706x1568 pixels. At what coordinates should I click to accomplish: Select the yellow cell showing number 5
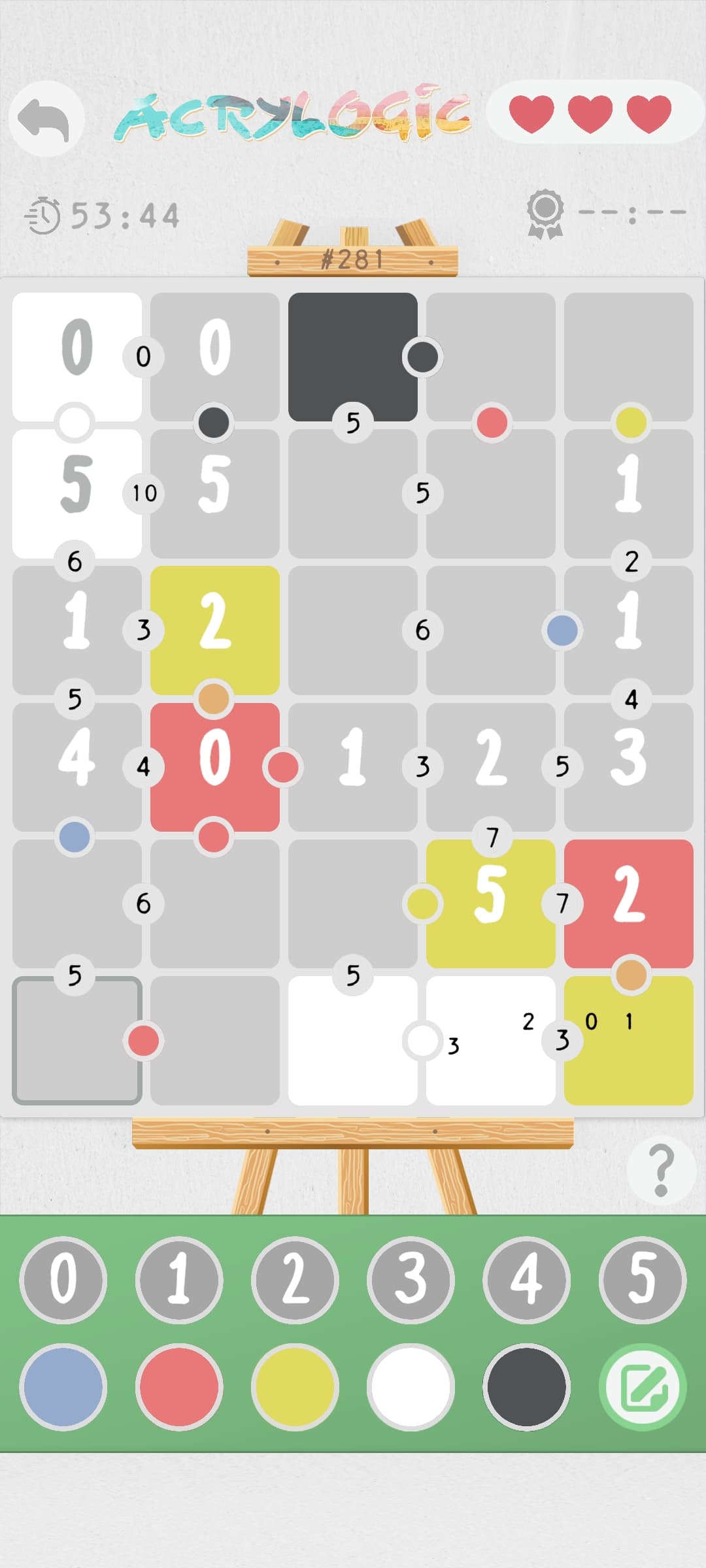[x=491, y=904]
